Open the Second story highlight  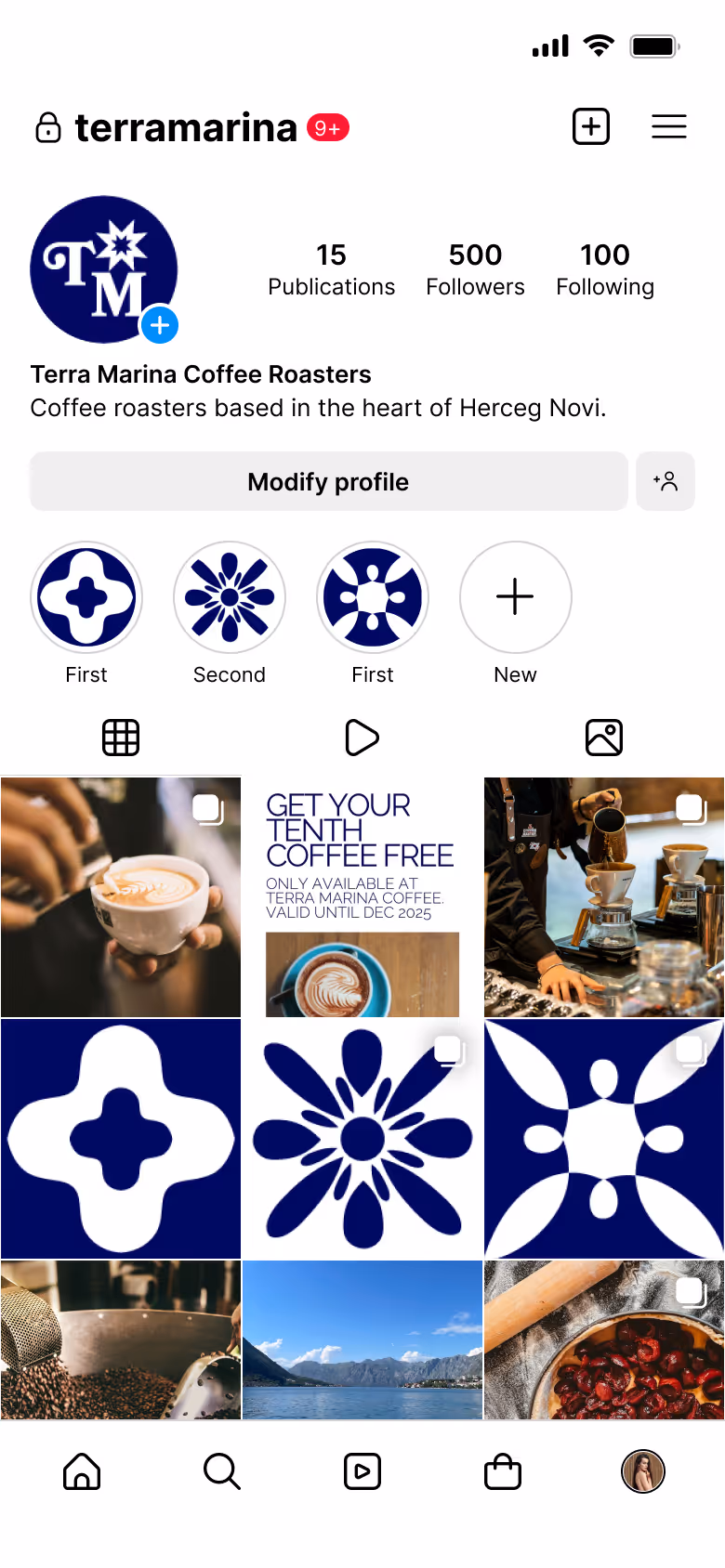click(230, 597)
